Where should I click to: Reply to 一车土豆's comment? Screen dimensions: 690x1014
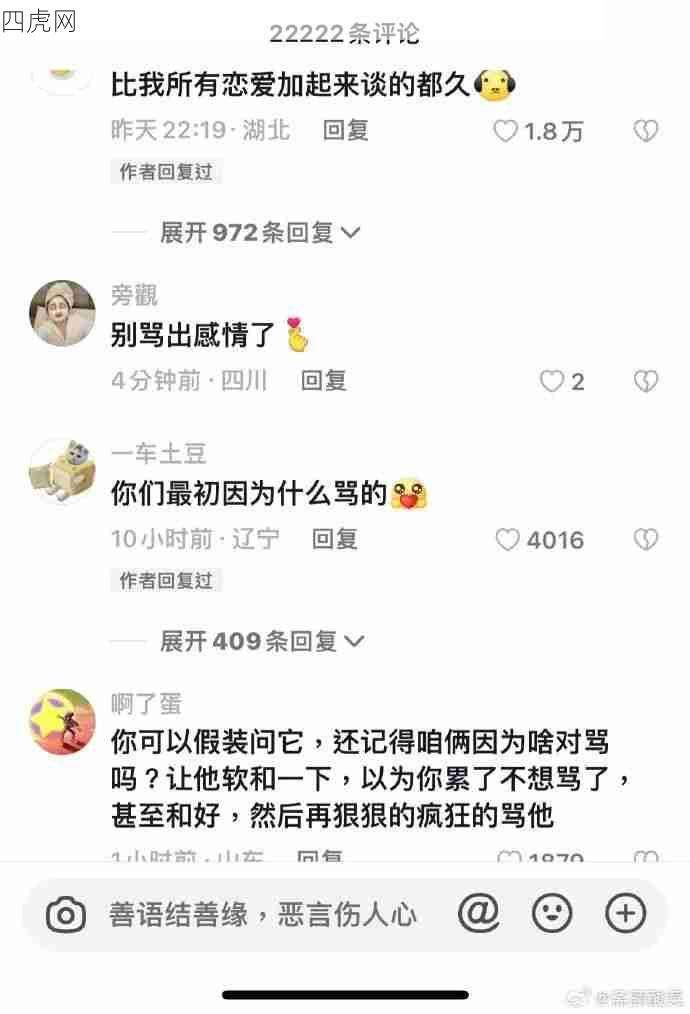pyautogui.click(x=335, y=539)
